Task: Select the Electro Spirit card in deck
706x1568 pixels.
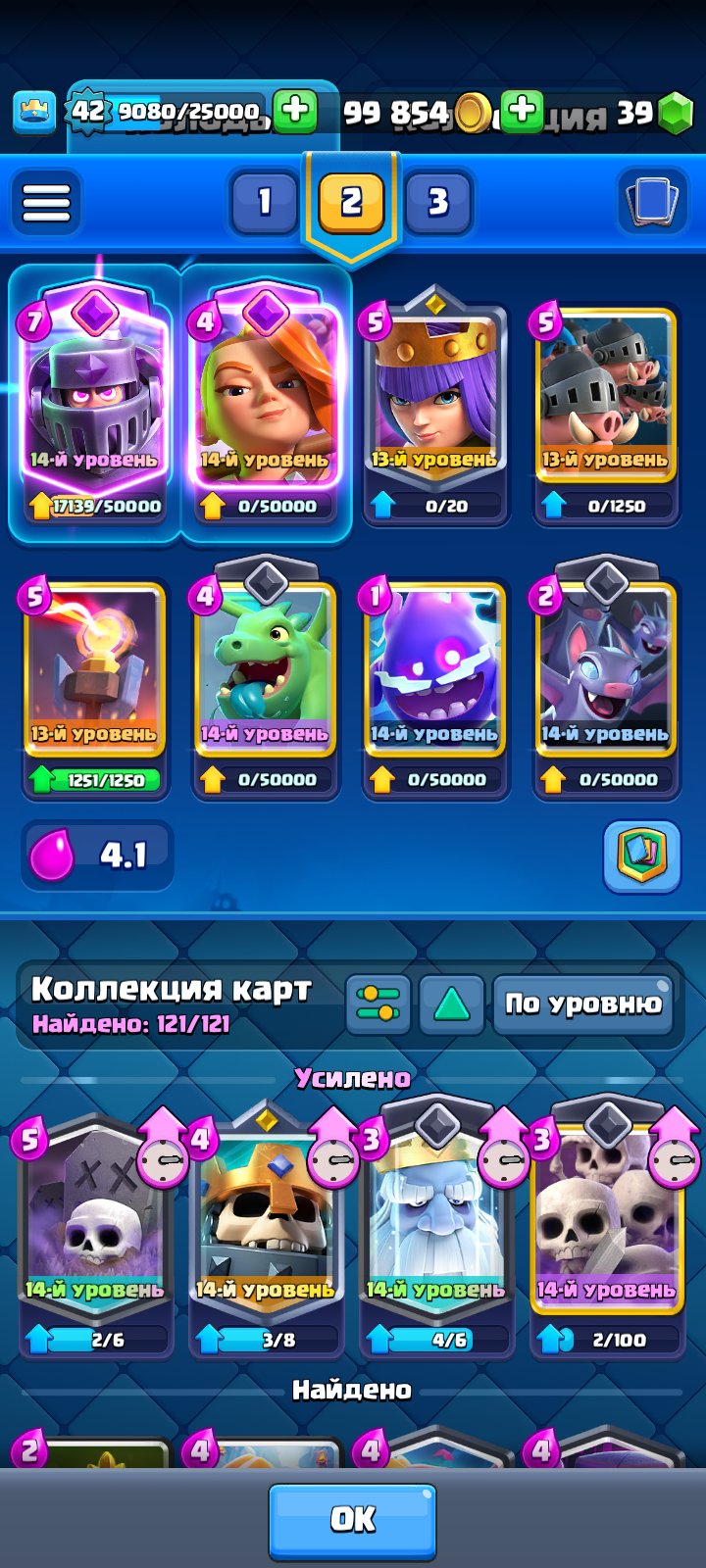Action: click(434, 676)
